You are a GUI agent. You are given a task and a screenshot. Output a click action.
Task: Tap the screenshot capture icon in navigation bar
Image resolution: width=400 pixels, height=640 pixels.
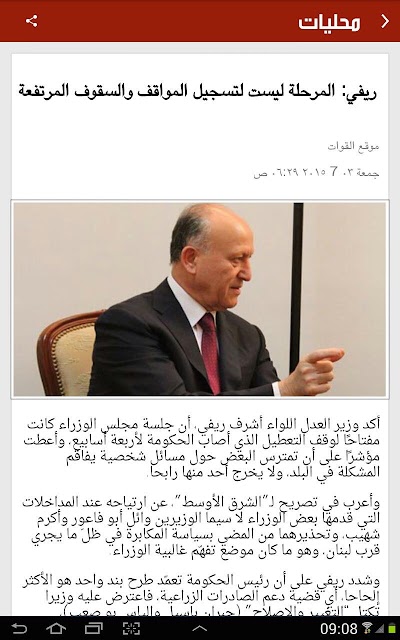[x=131, y=628]
